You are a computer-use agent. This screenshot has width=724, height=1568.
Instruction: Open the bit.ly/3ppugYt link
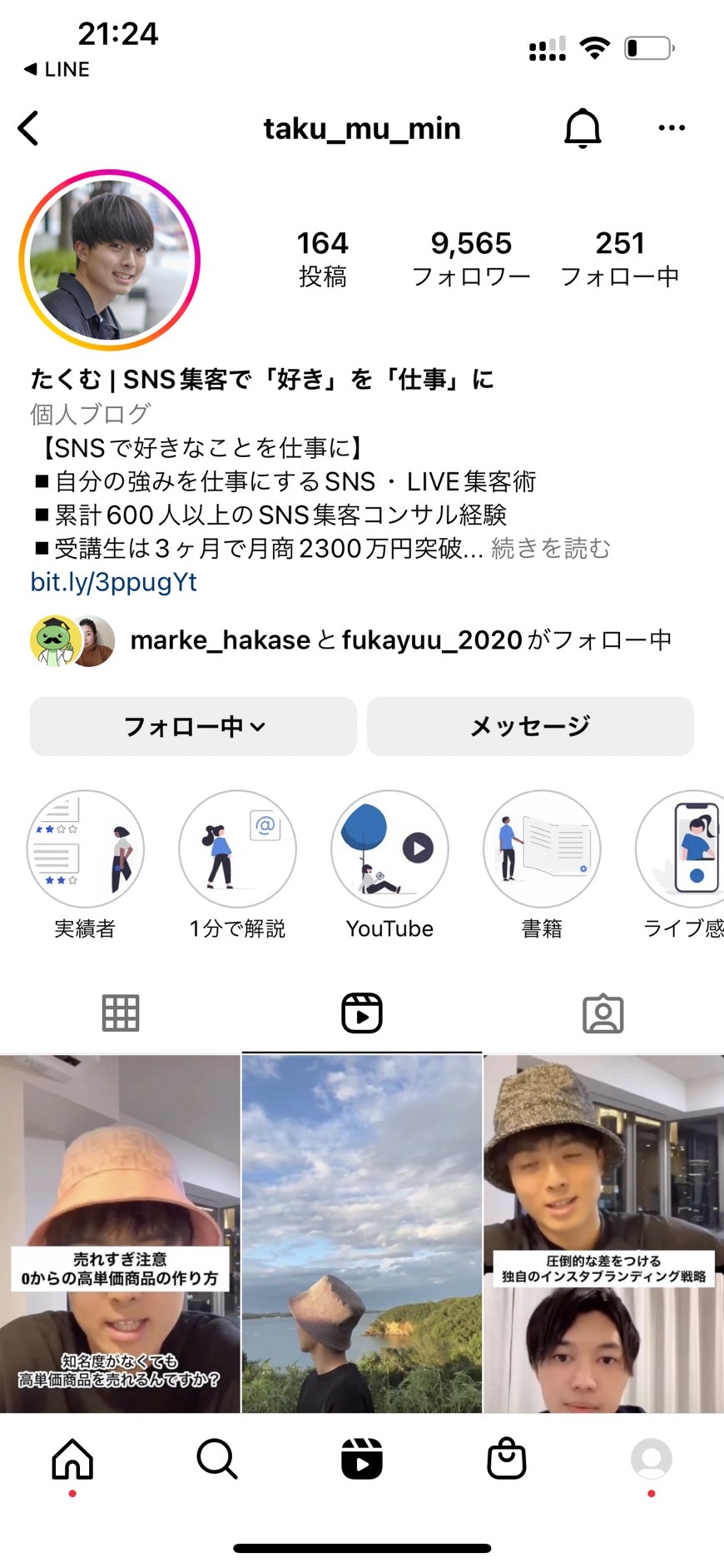coord(114,582)
